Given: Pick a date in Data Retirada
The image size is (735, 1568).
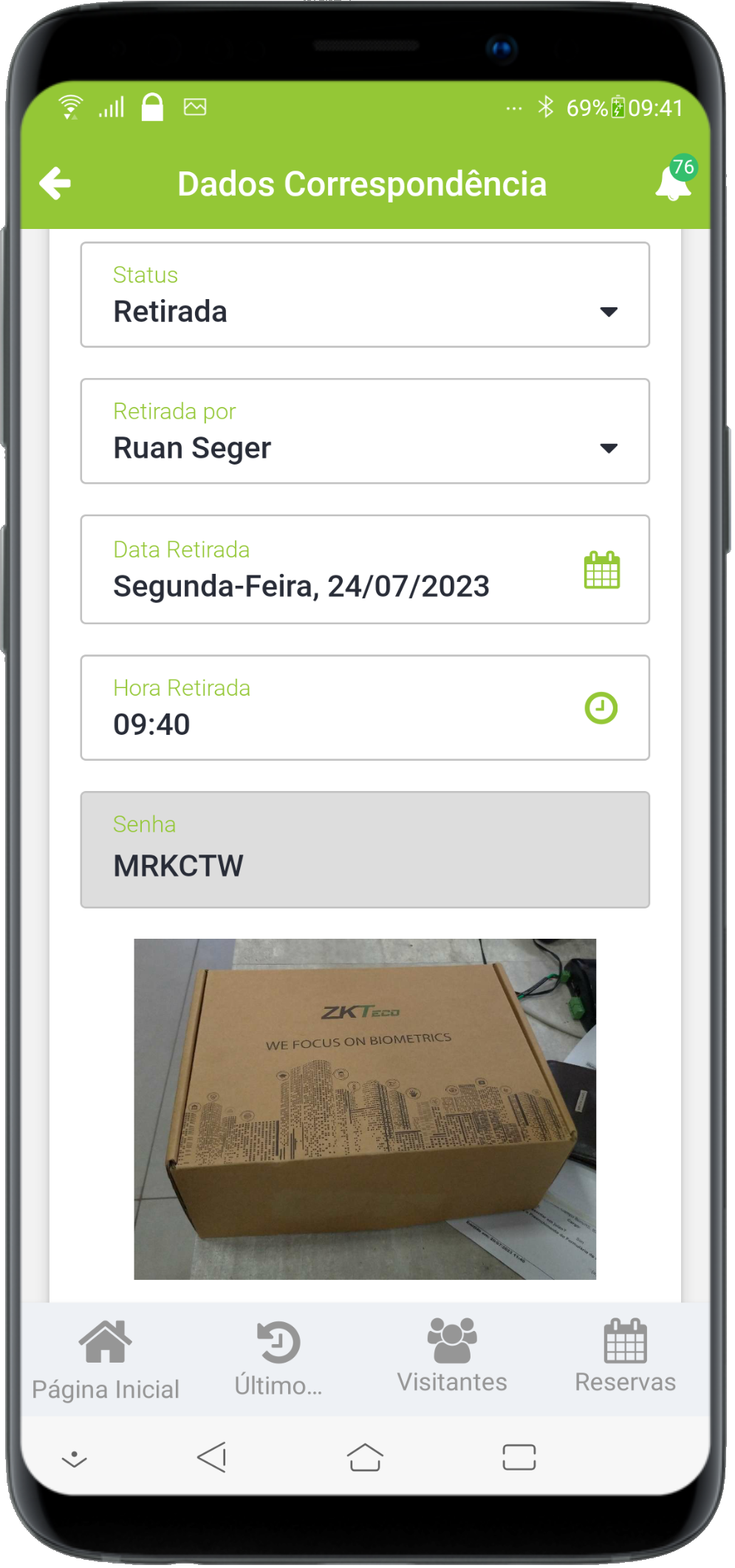Looking at the screenshot, I should pyautogui.click(x=601, y=570).
